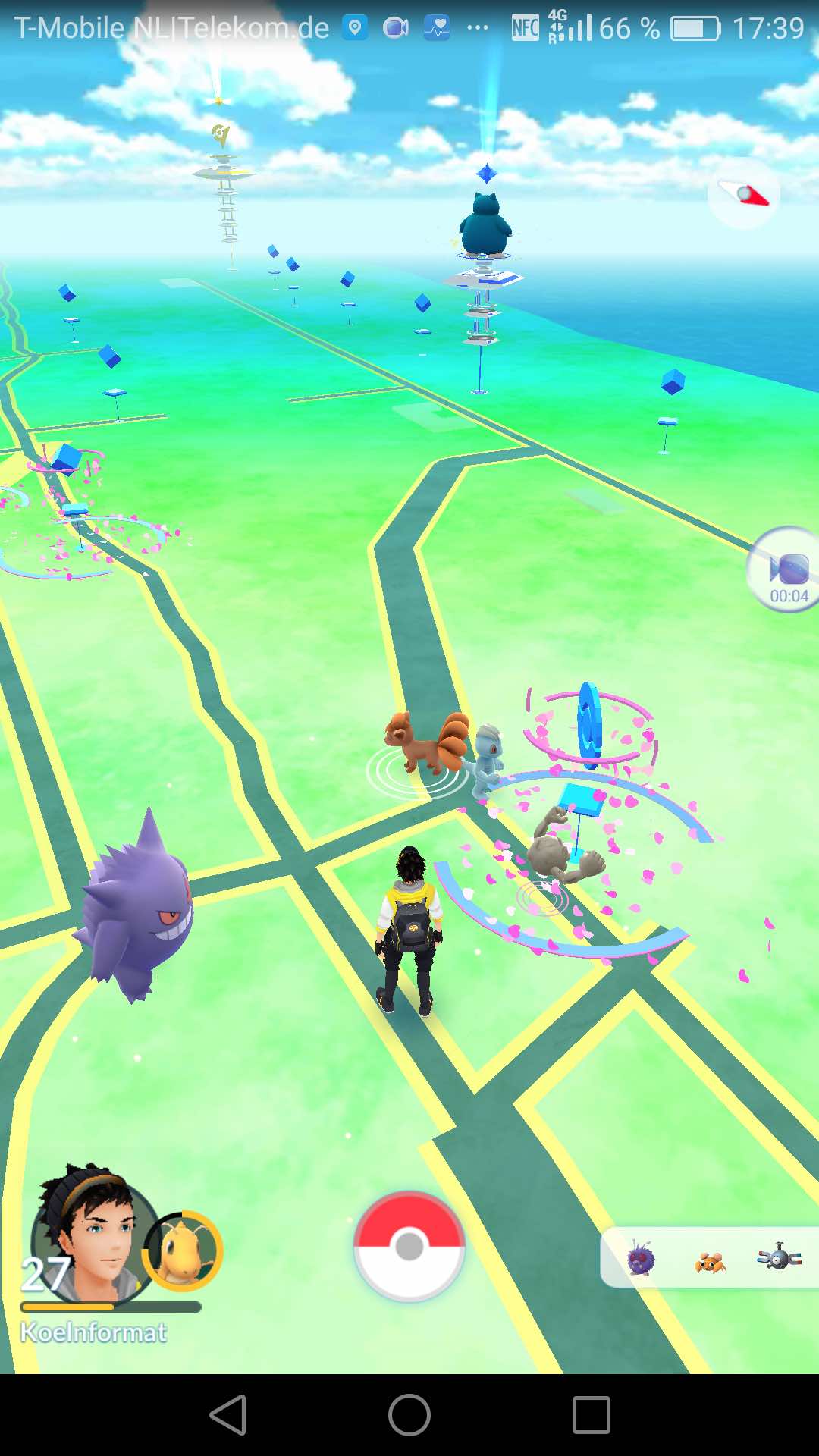Tap the screen recording timer bubble
Image resolution: width=819 pixels, height=1456 pixels.
786,570
